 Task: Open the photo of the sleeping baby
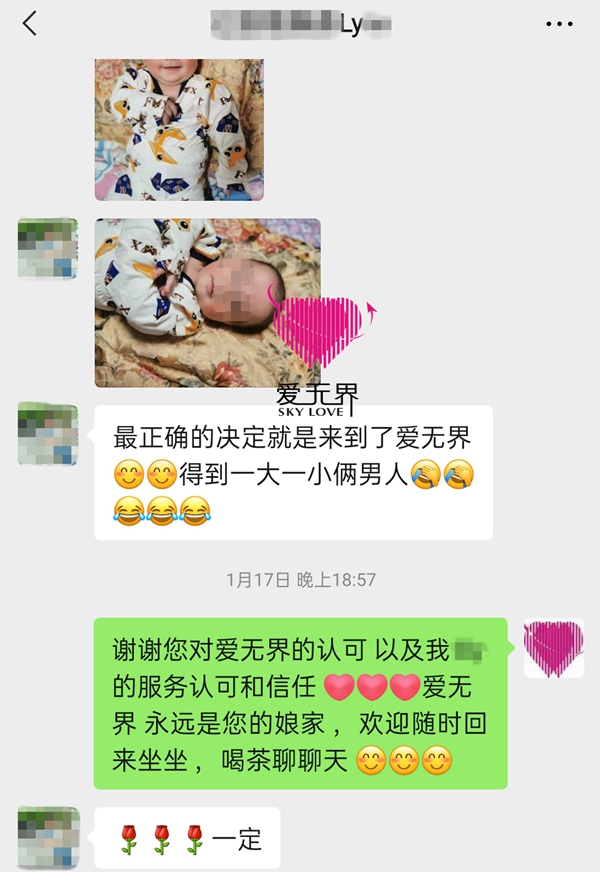[207, 302]
